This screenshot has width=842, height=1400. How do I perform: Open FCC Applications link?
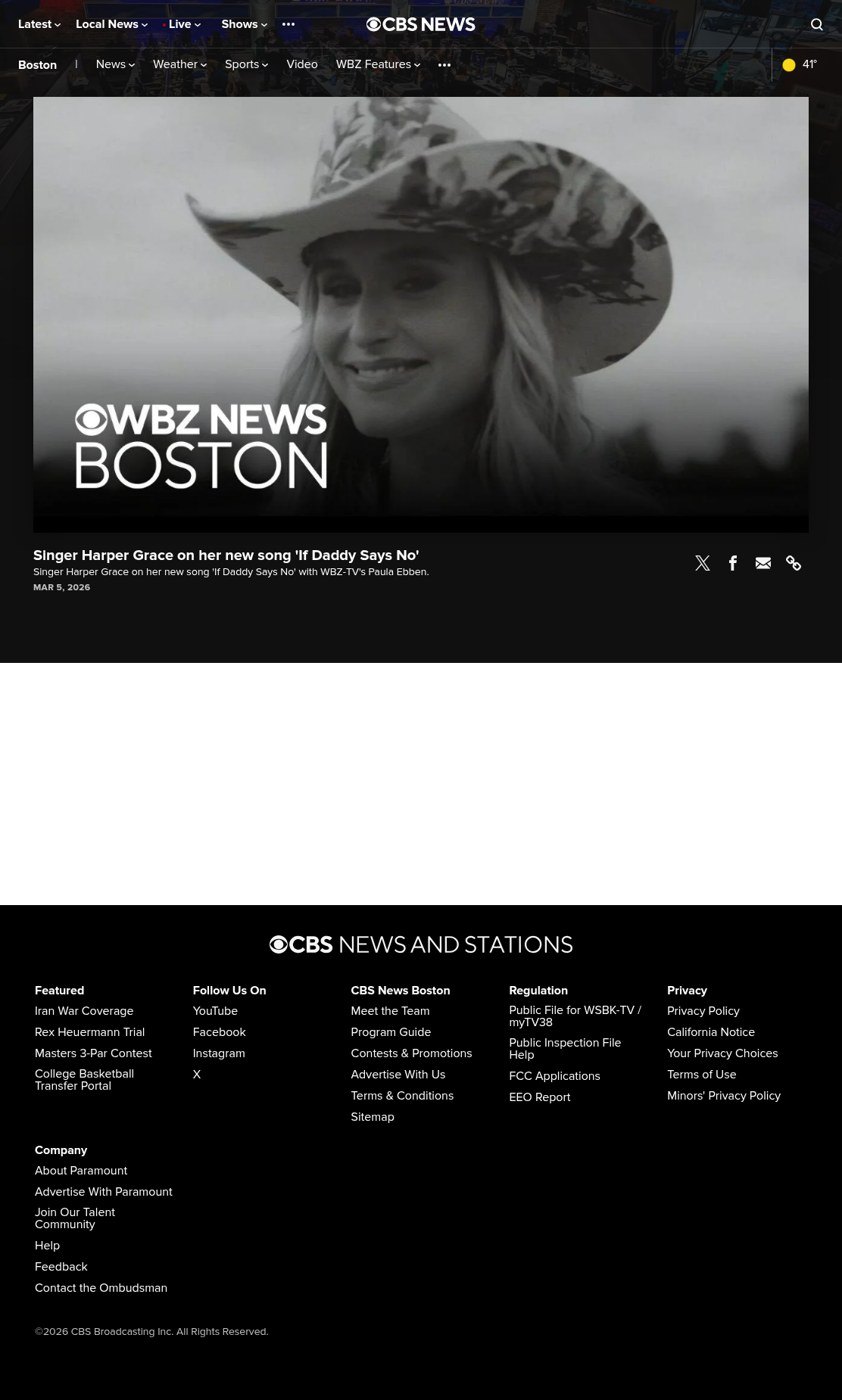(554, 1076)
